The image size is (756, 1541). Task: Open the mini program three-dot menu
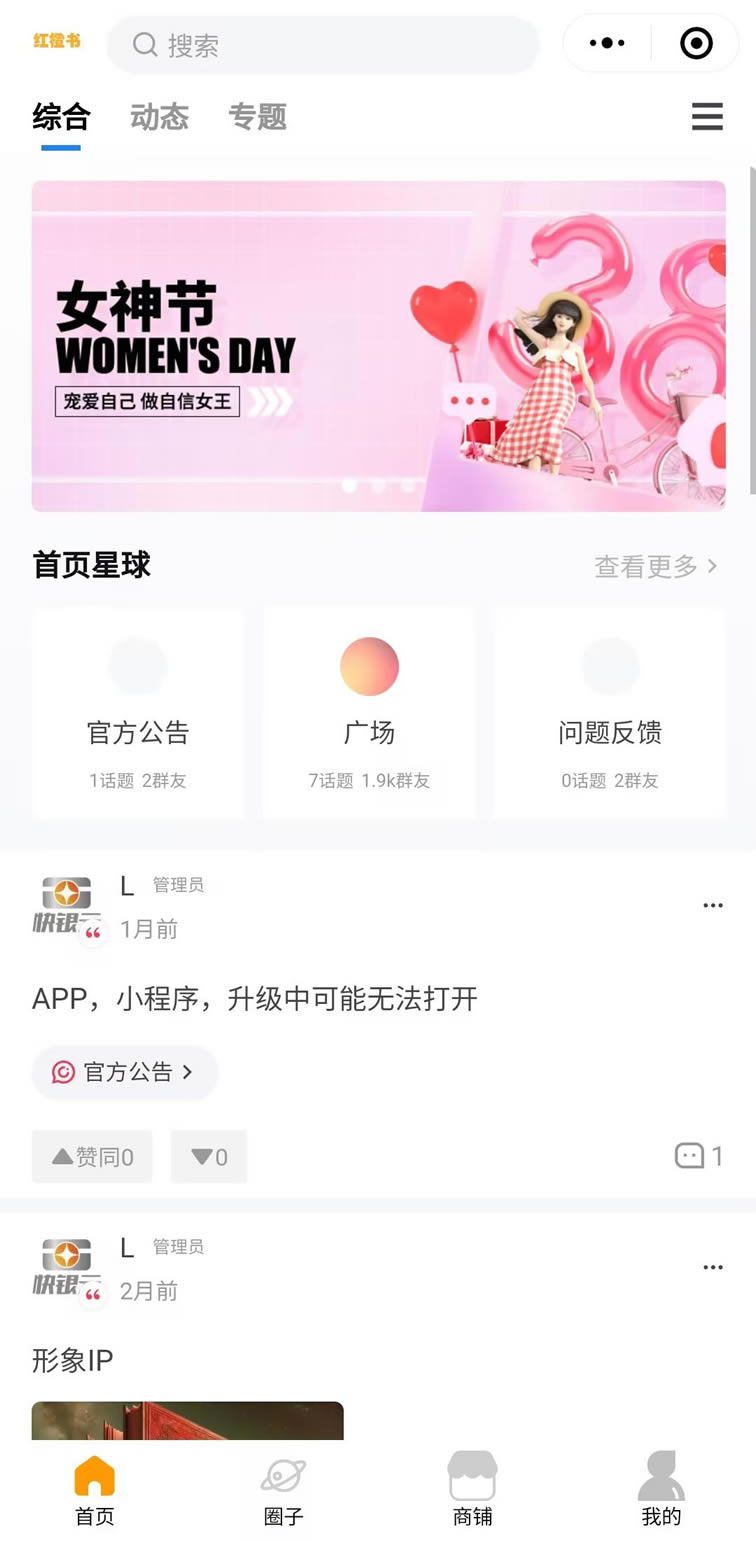click(x=607, y=43)
